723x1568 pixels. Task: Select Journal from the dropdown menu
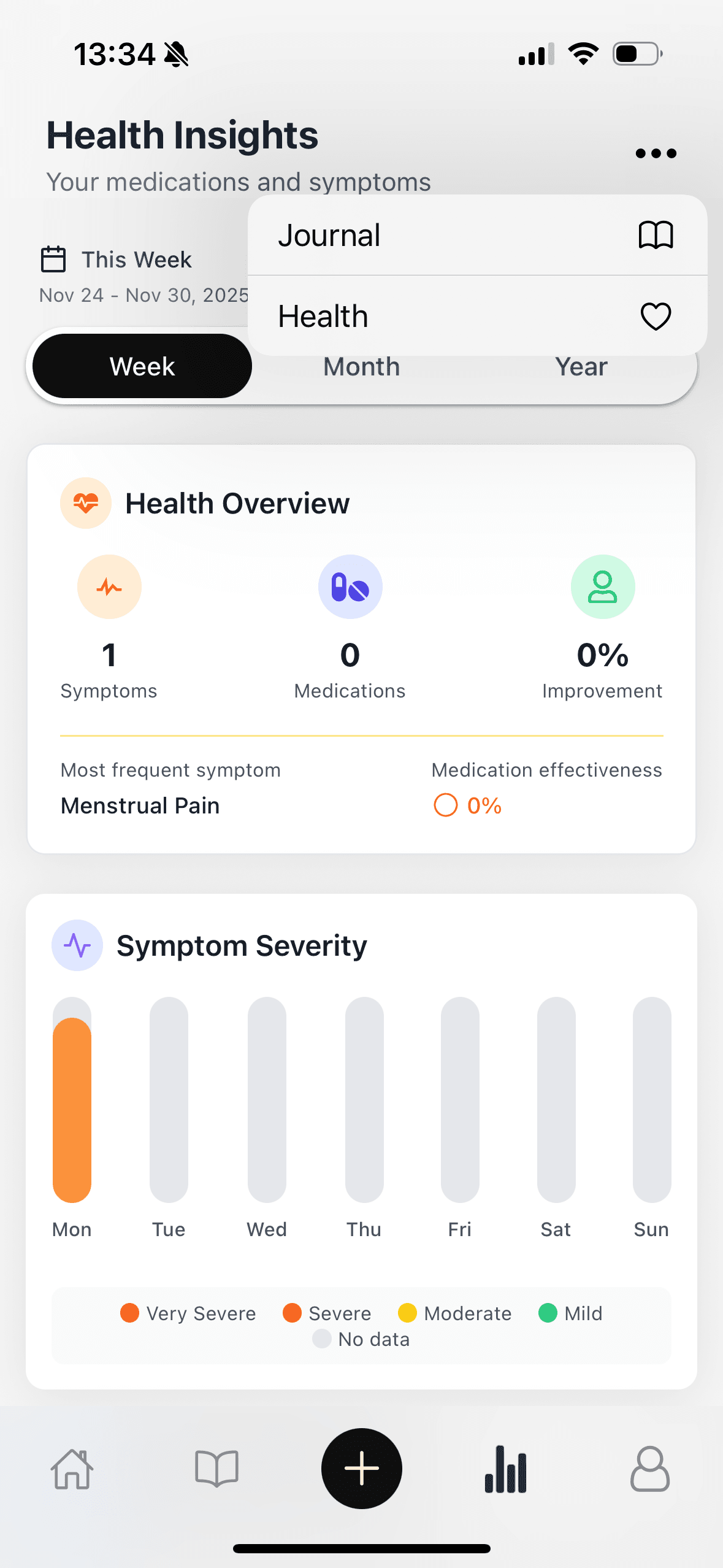click(x=477, y=236)
